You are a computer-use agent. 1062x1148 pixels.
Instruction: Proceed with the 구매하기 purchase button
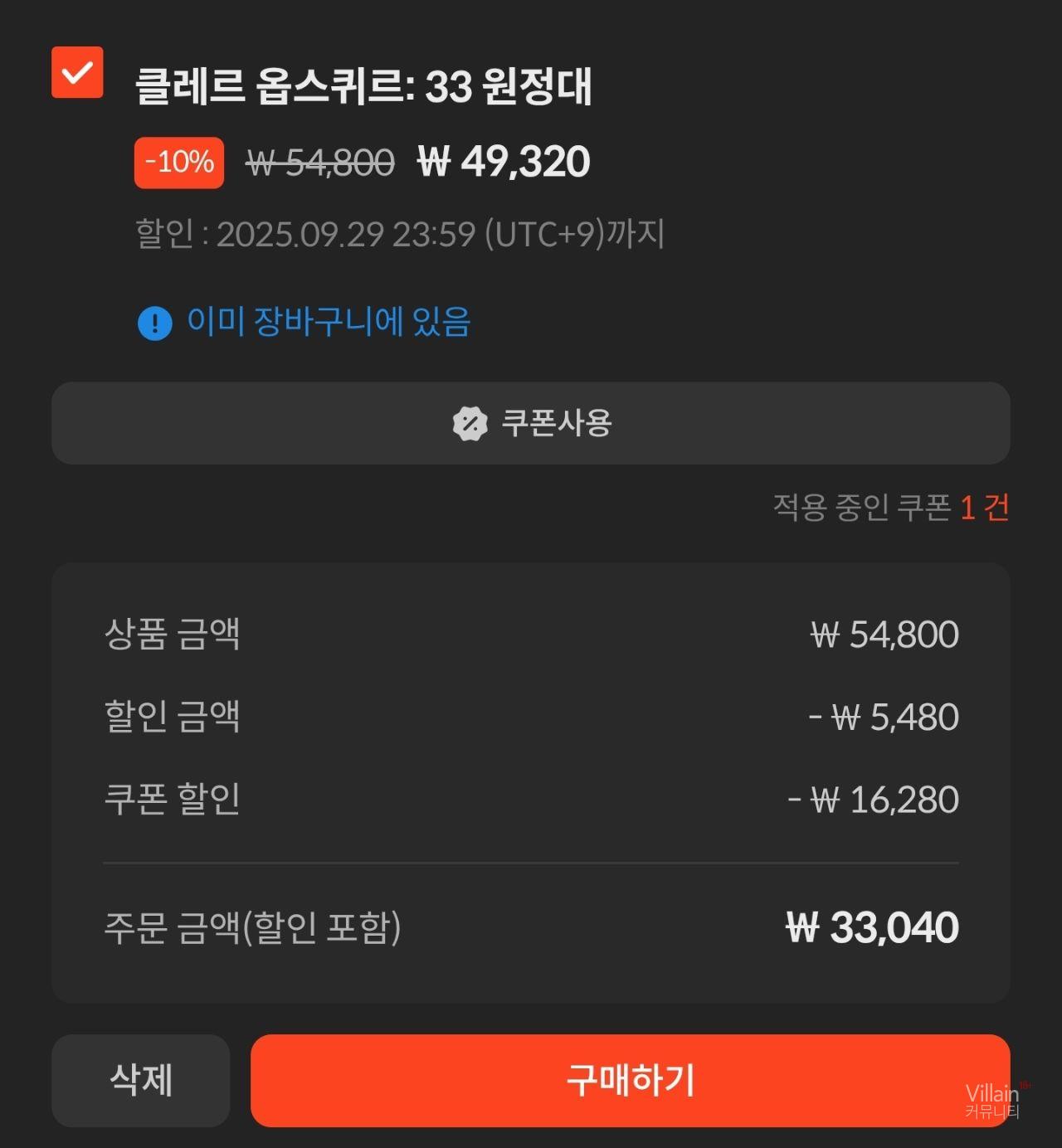[630, 1080]
